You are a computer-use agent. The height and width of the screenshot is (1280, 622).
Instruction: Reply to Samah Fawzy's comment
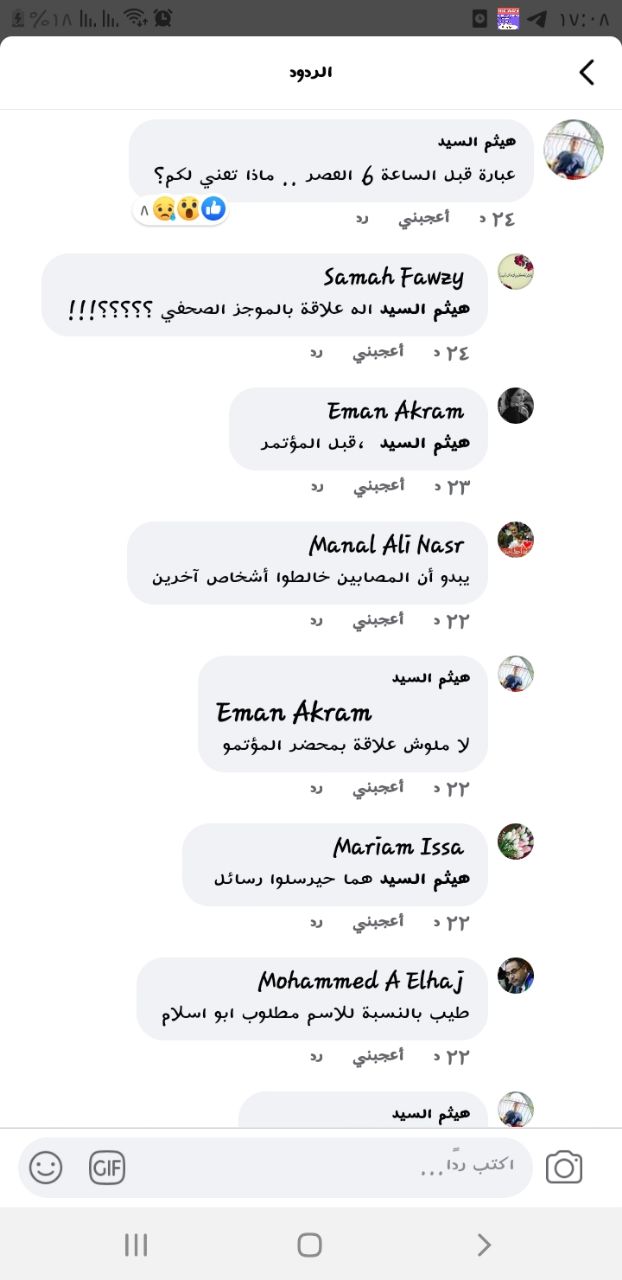pyautogui.click(x=316, y=352)
